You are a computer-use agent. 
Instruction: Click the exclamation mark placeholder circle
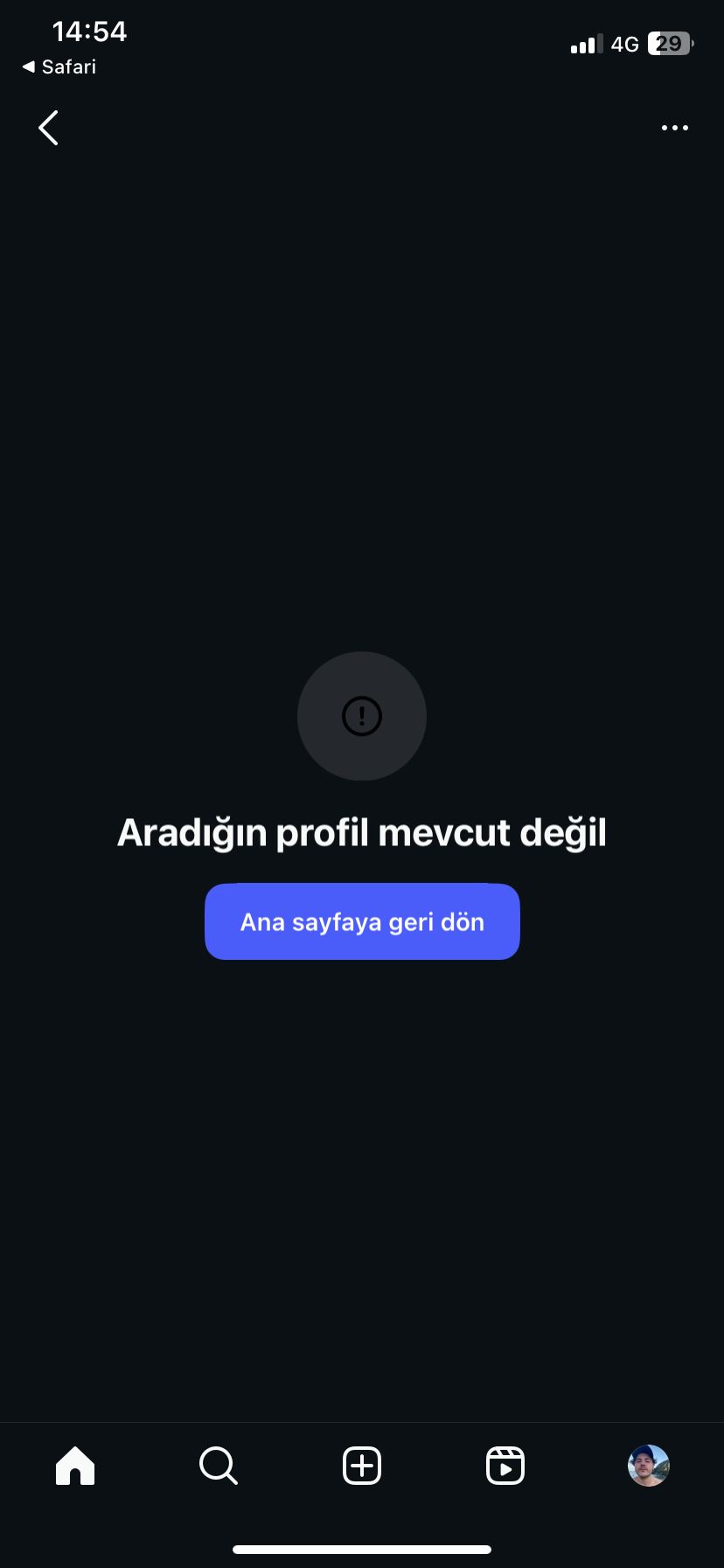(361, 716)
